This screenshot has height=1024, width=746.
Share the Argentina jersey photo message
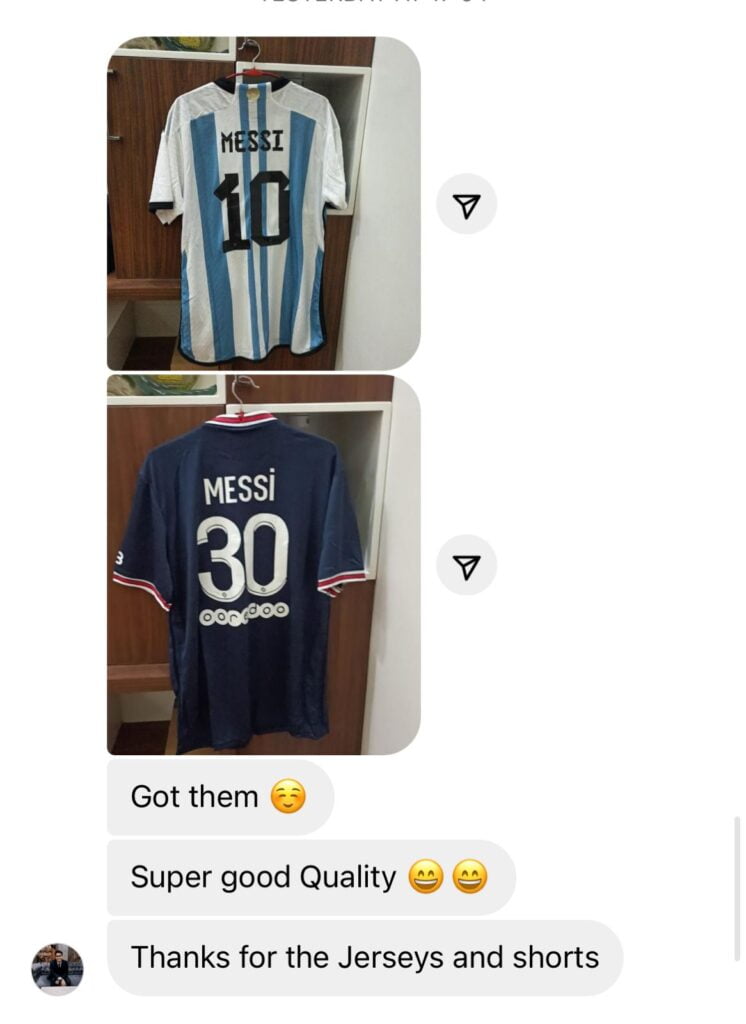466,204
